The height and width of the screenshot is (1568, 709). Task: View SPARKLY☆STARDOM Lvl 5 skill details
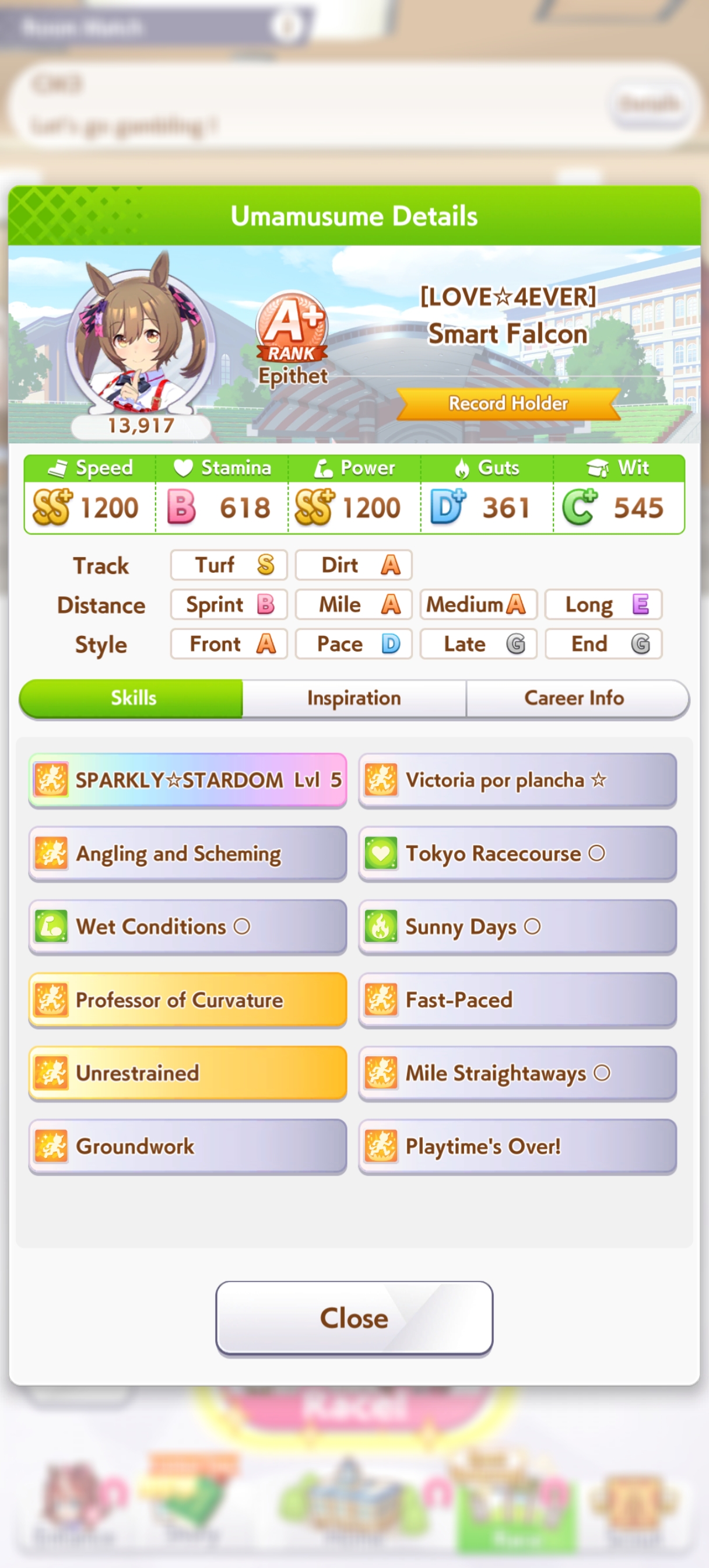point(187,780)
